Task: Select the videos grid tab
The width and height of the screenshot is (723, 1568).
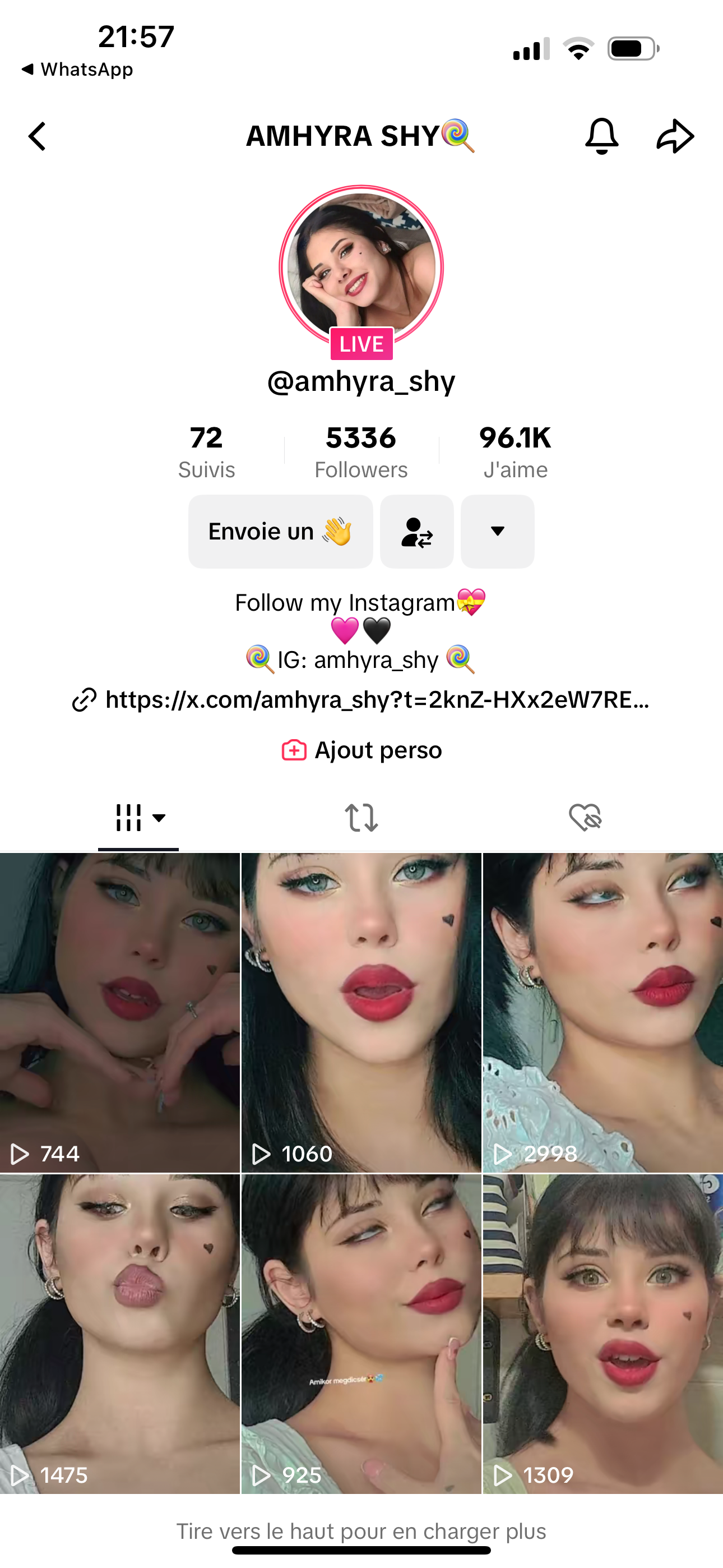Action: coord(139,818)
